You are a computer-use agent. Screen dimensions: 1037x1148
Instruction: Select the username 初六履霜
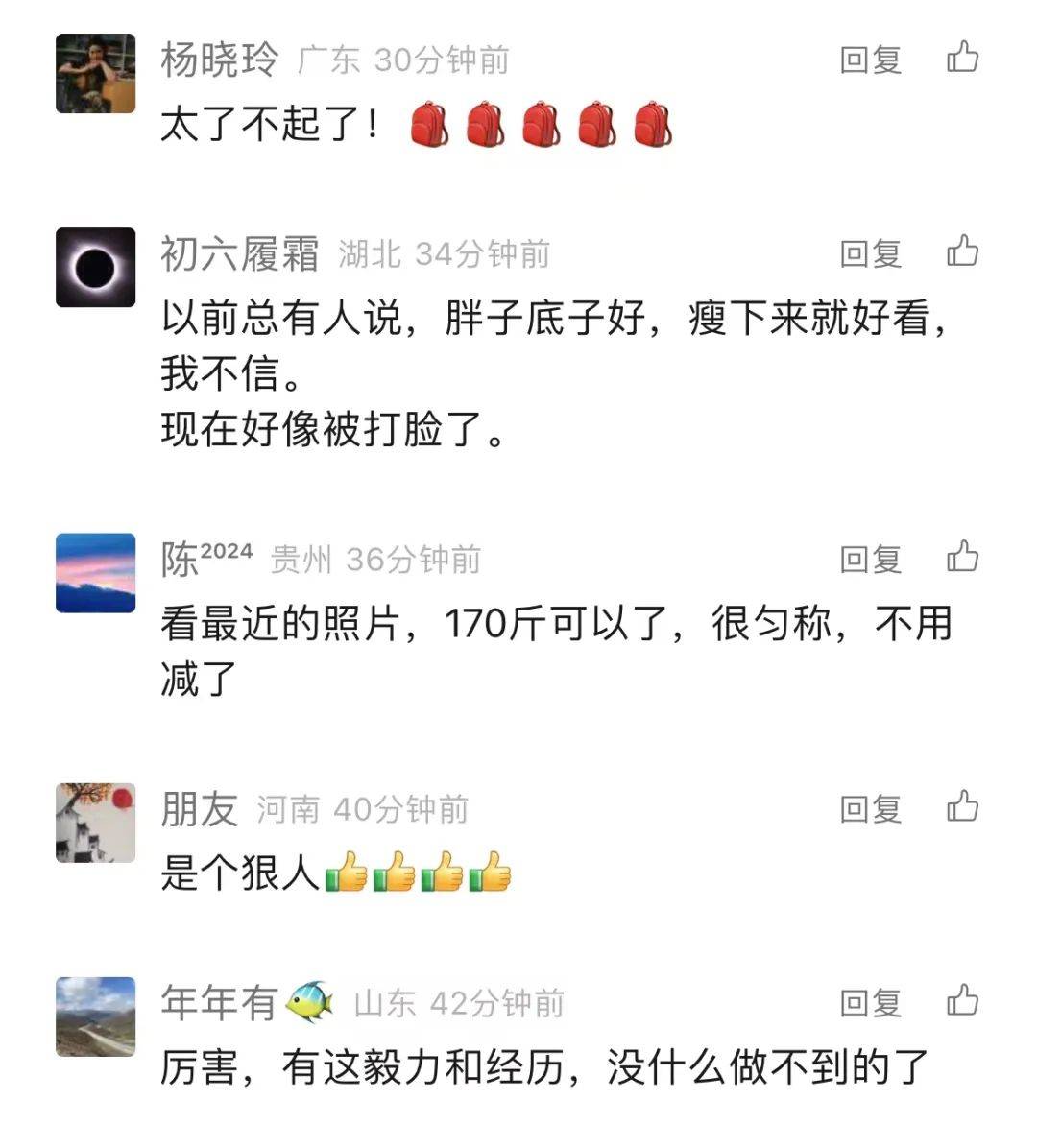click(x=238, y=252)
